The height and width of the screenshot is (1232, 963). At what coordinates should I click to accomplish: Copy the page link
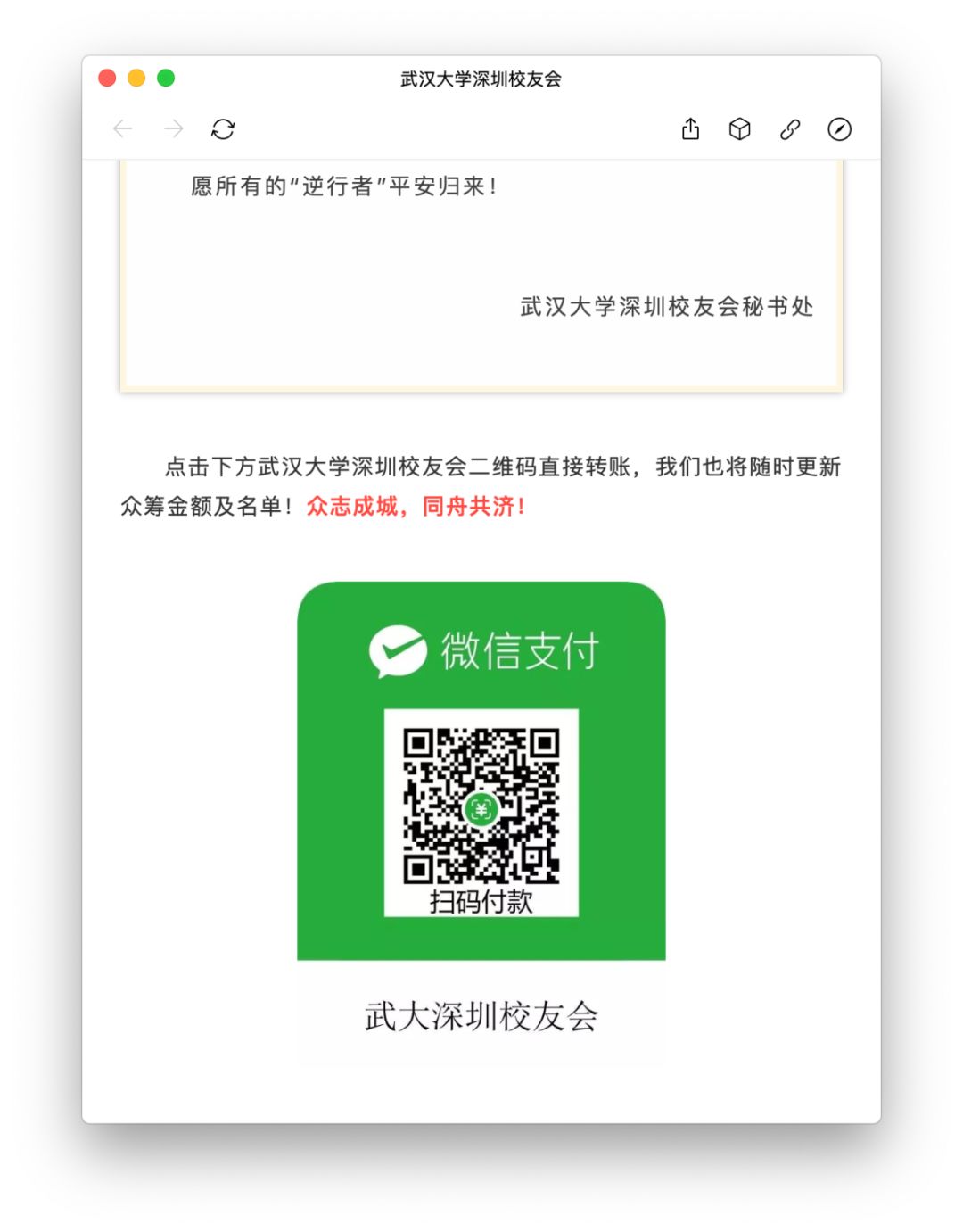(789, 129)
